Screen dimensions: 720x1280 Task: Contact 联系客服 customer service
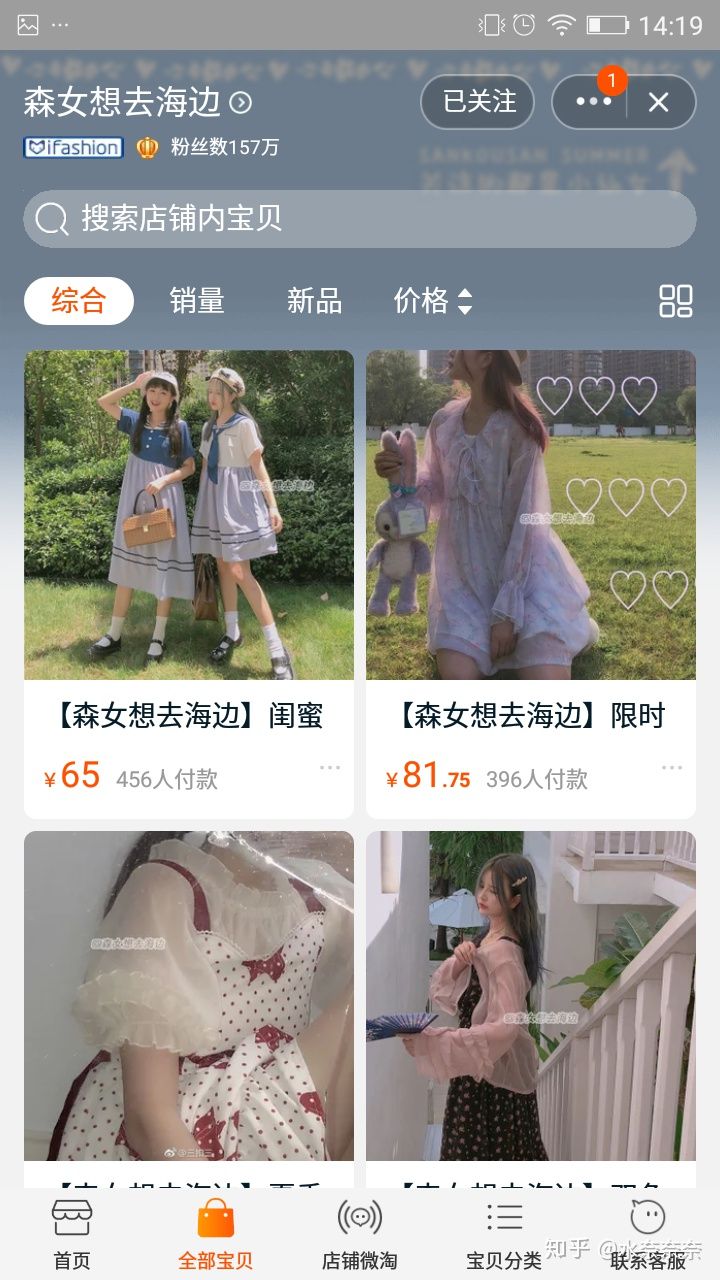[x=648, y=1234]
